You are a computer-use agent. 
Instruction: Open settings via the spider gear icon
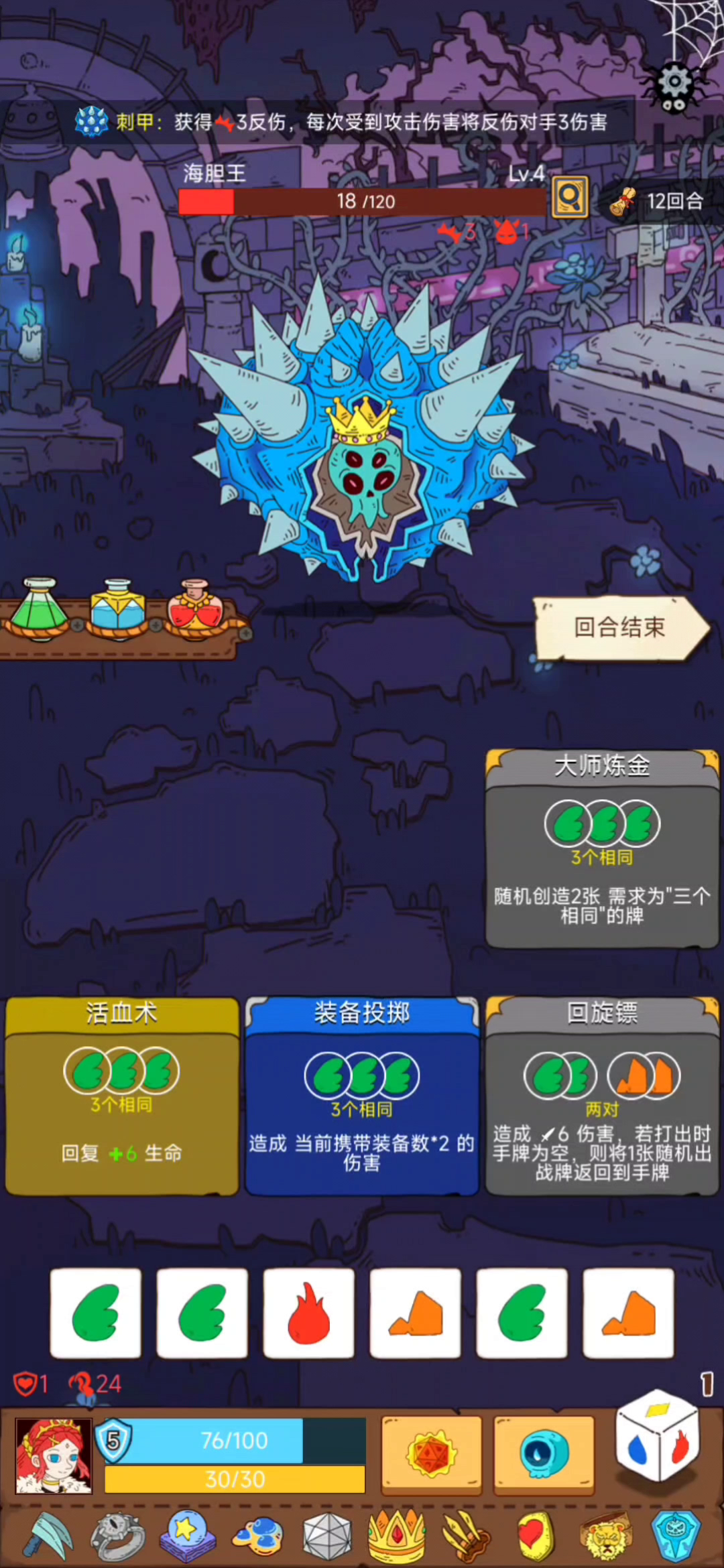coord(675,84)
